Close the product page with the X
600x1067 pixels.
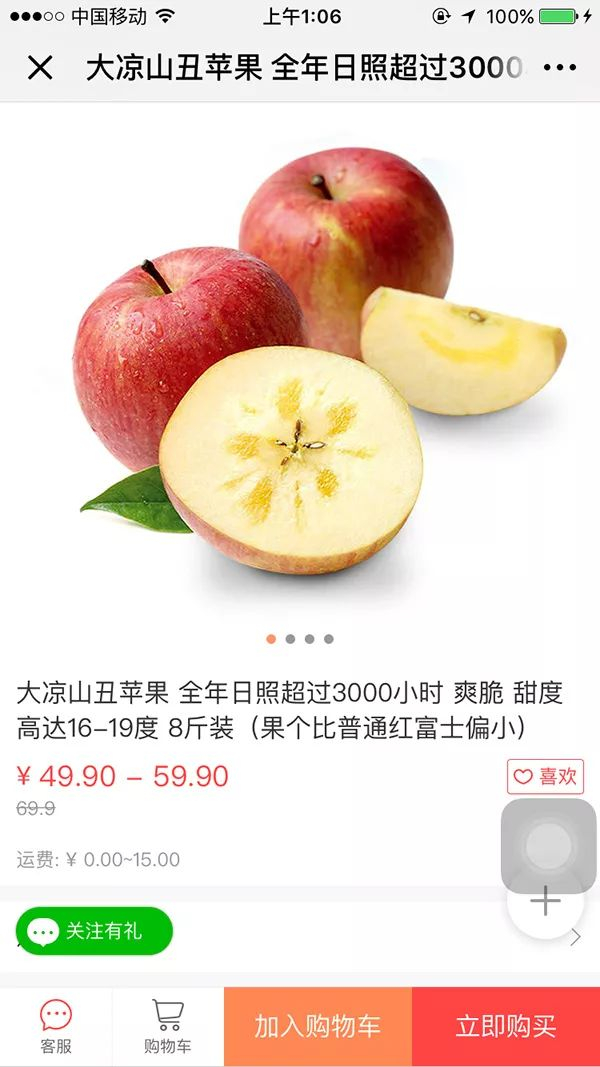tap(40, 68)
